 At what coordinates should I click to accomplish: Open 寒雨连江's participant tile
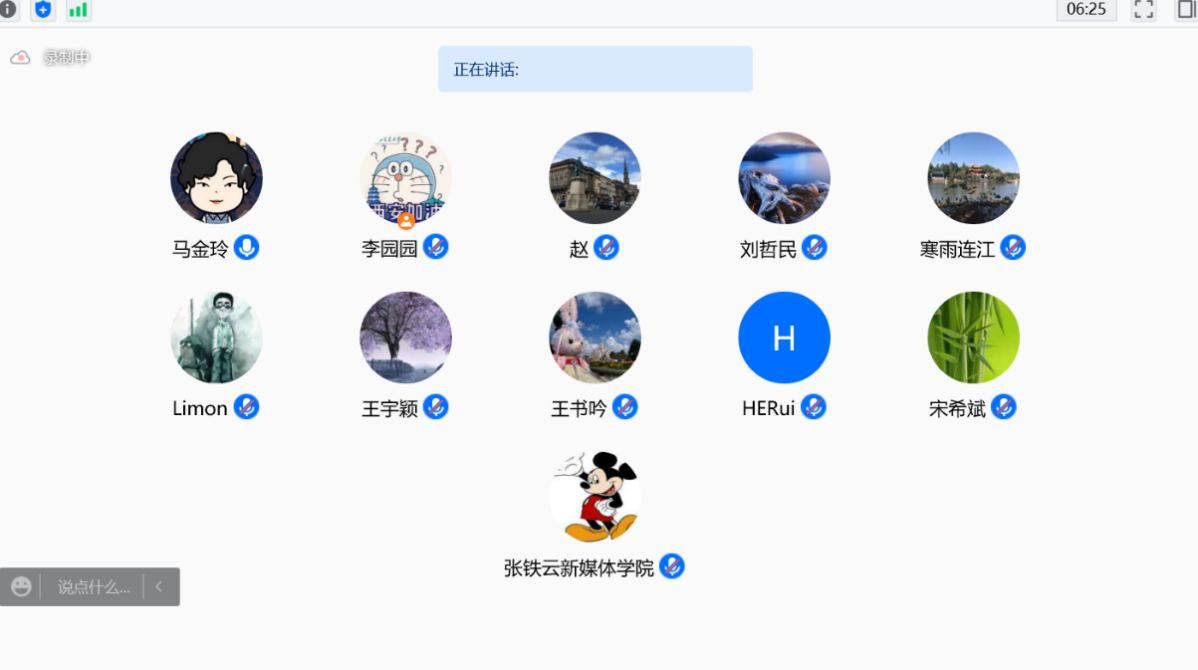click(973, 178)
